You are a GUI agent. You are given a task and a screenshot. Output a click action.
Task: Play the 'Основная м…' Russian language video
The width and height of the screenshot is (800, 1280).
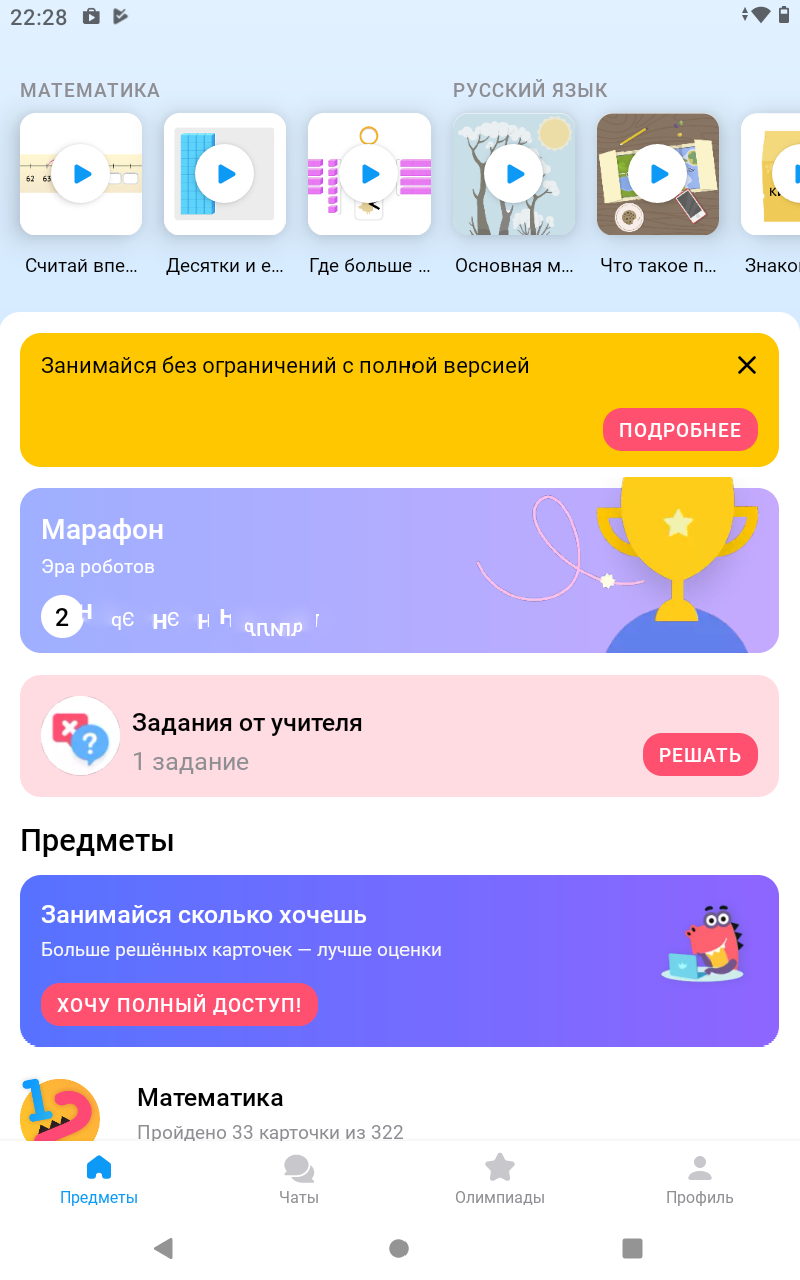pos(514,174)
